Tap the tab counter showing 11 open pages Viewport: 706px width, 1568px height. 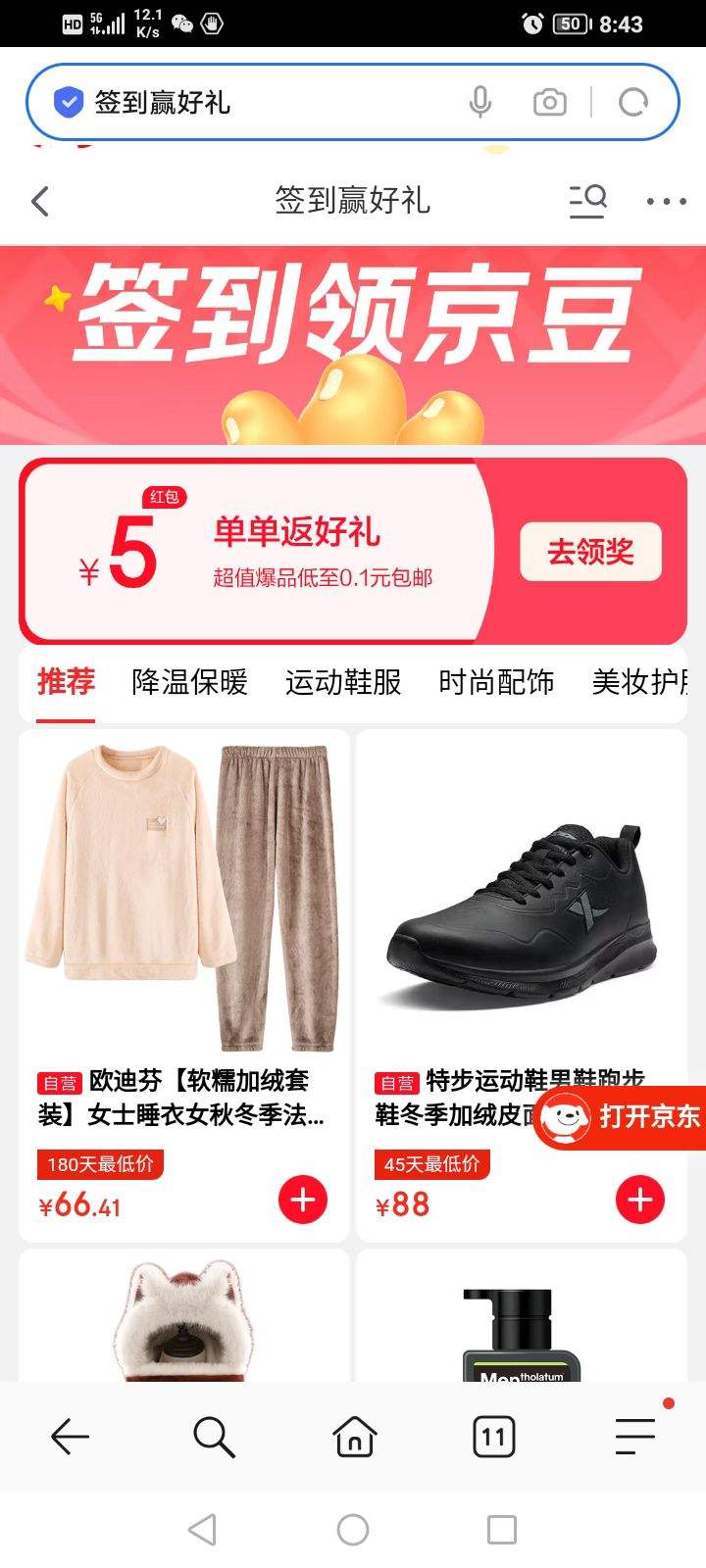point(492,1437)
